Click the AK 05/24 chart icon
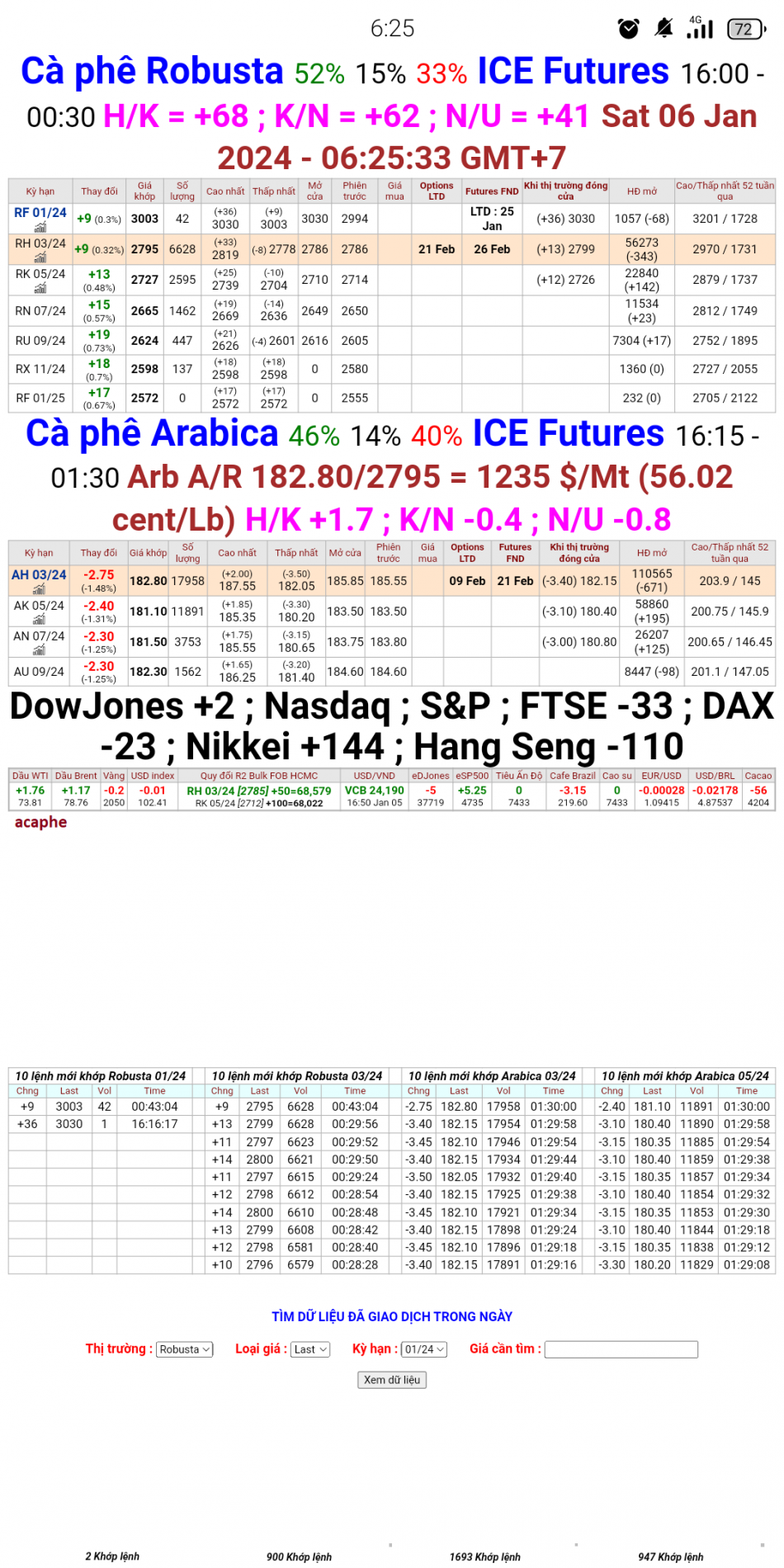 [x=40, y=619]
